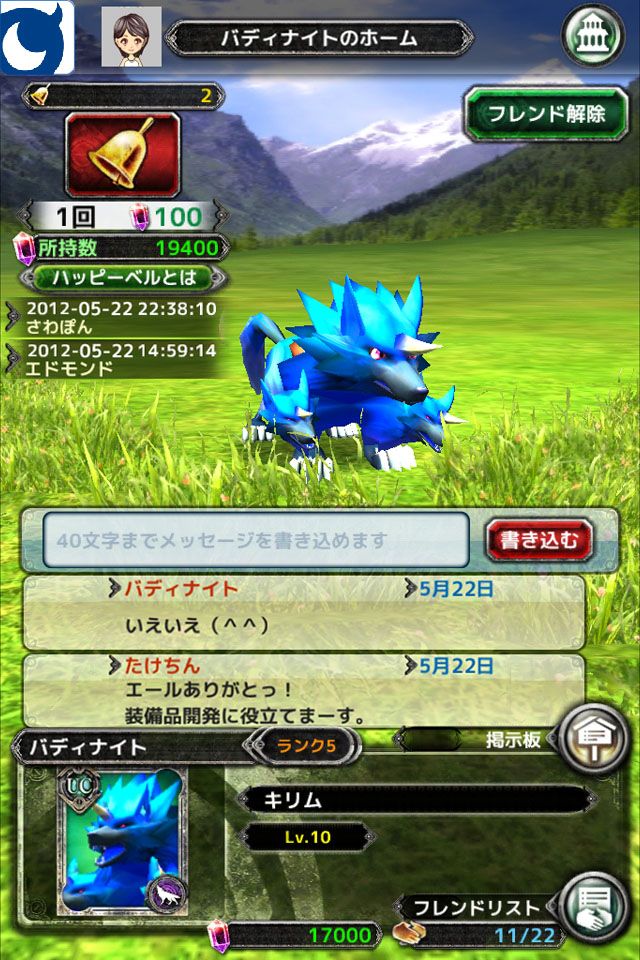This screenshot has height=960, width=640.
Task: Open the 掲示板 bulletin board
Action: tap(591, 740)
